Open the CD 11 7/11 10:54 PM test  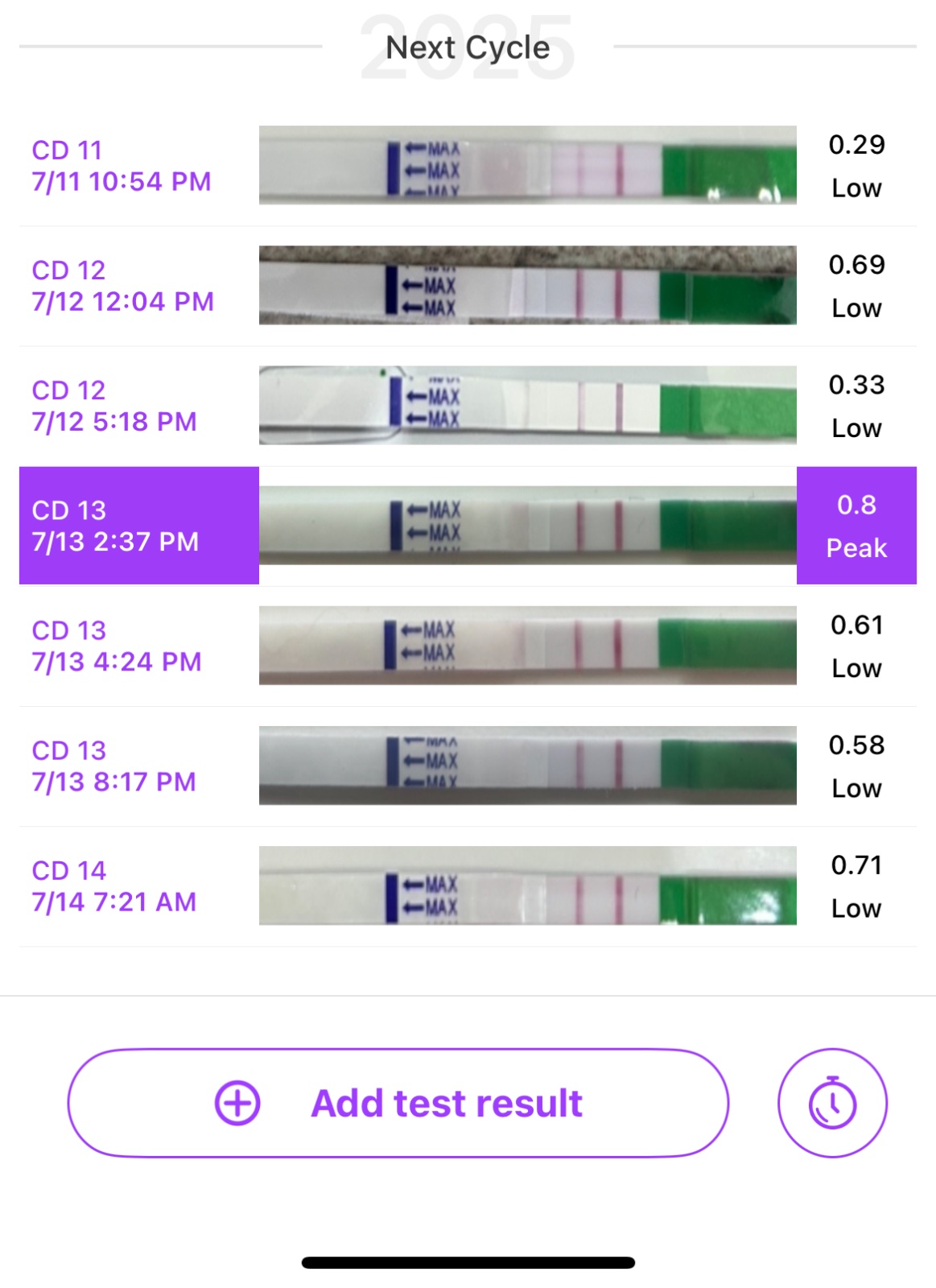(467, 166)
